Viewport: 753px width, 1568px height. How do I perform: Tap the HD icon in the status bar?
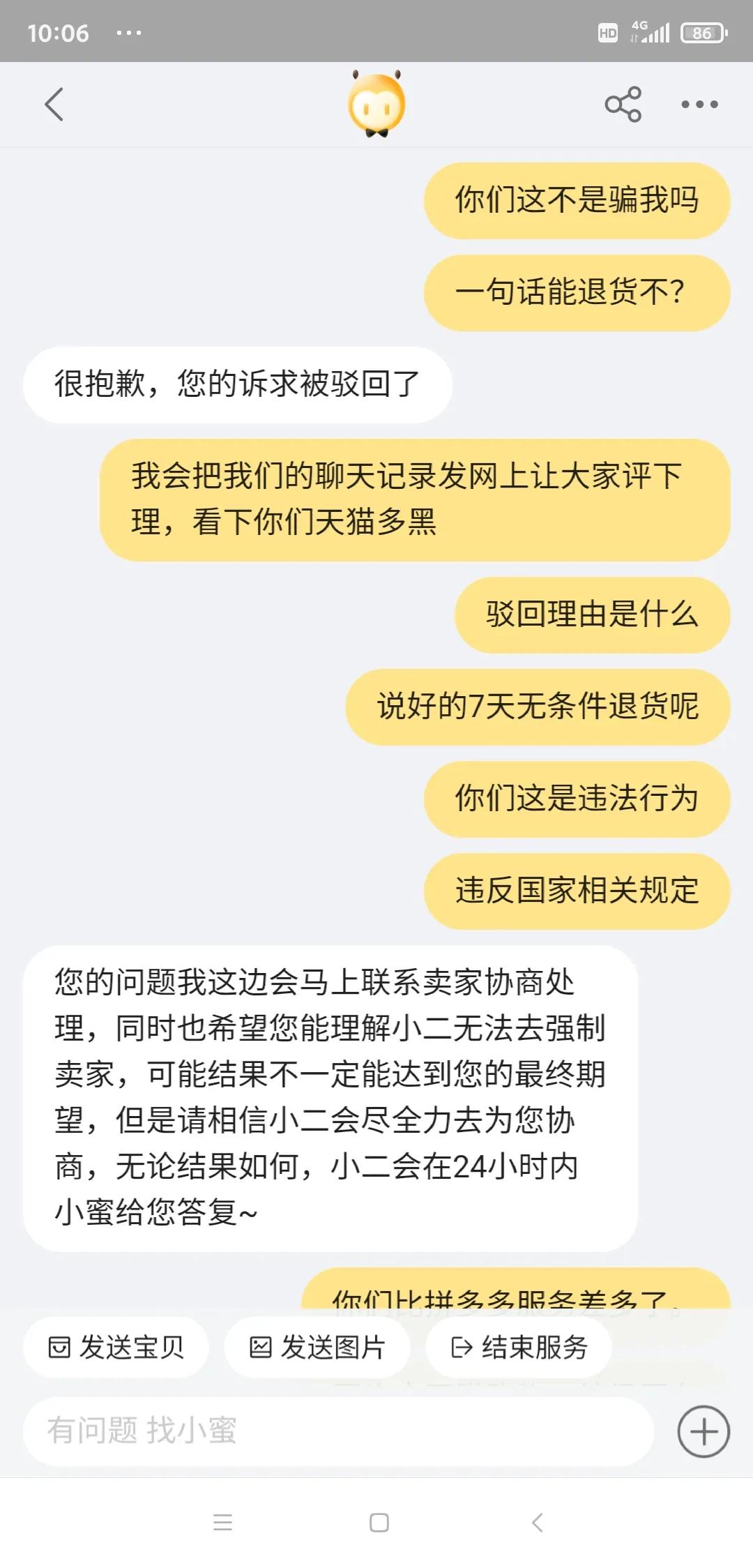click(x=608, y=31)
